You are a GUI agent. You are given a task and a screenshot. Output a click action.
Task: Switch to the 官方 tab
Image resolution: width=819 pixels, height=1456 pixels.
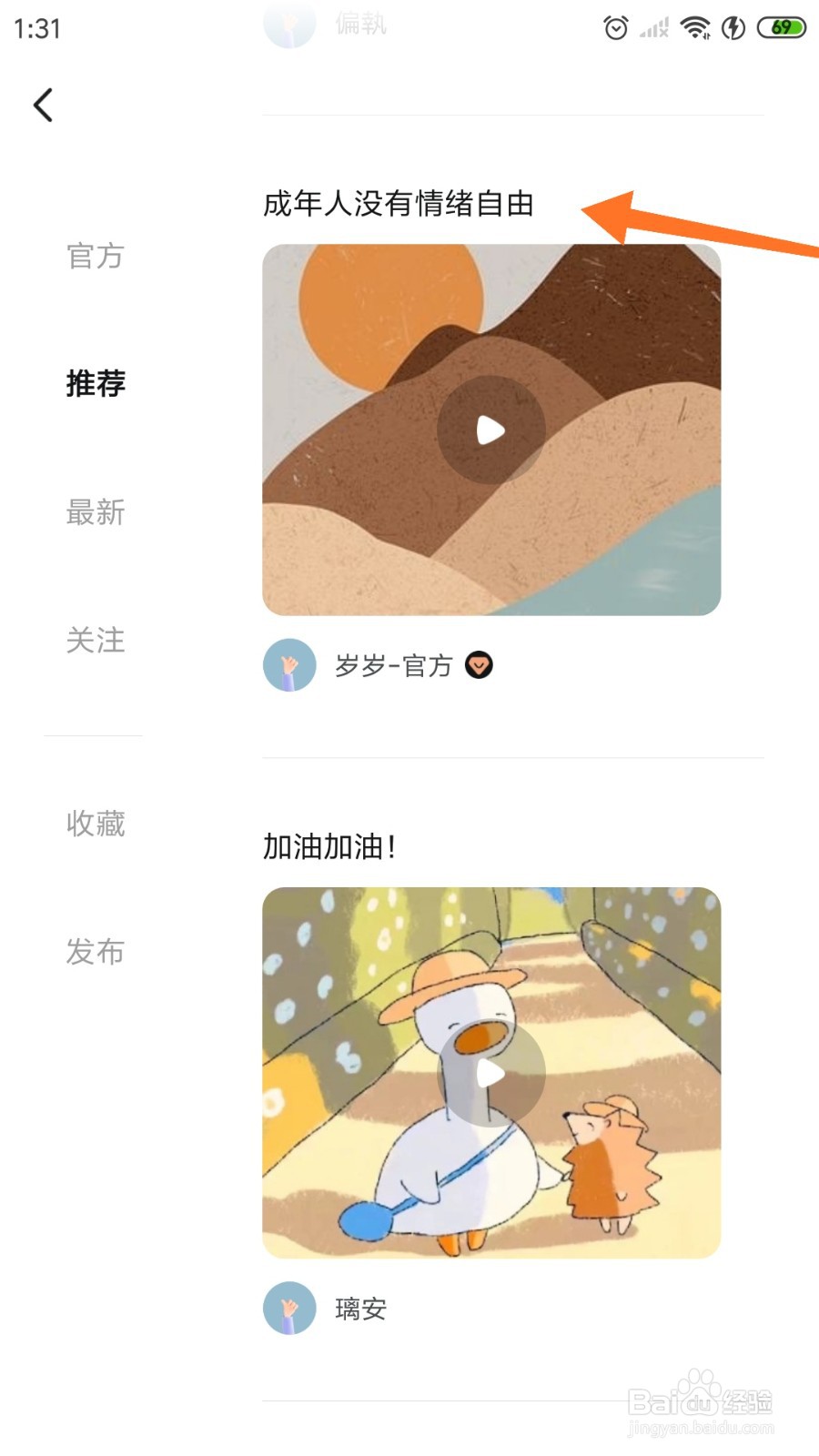coord(94,257)
